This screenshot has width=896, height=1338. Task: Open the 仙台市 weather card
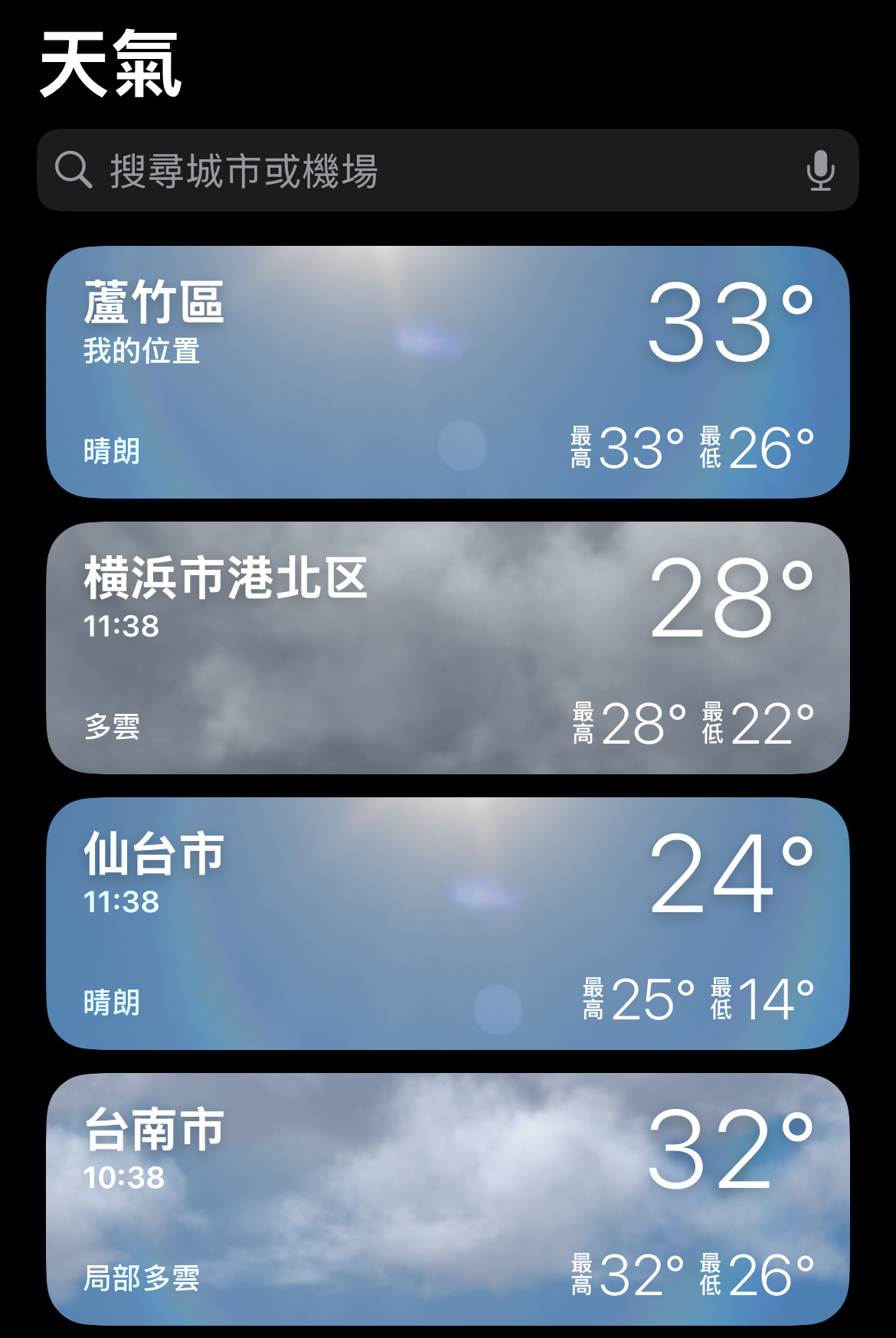(x=448, y=924)
